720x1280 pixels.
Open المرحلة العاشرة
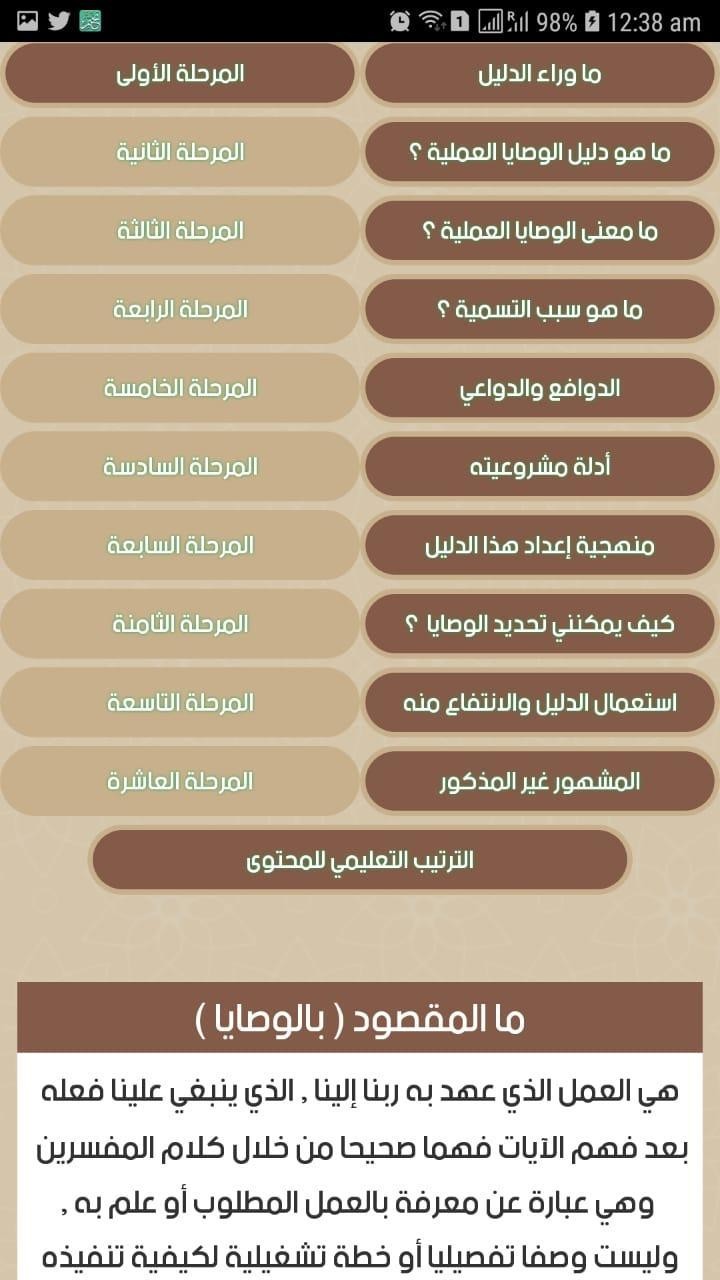pyautogui.click(x=180, y=782)
